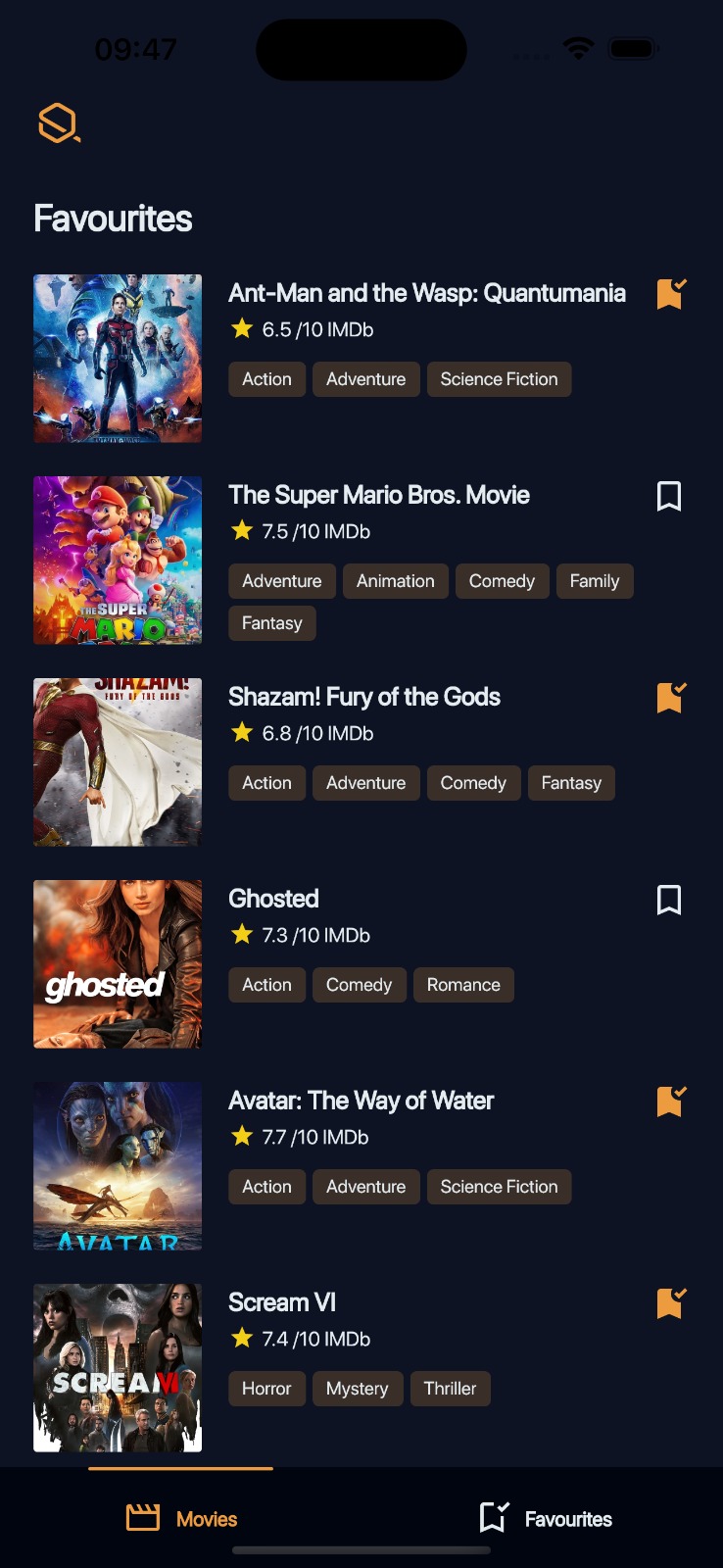Tap the app logo icon at top left

pyautogui.click(x=59, y=123)
